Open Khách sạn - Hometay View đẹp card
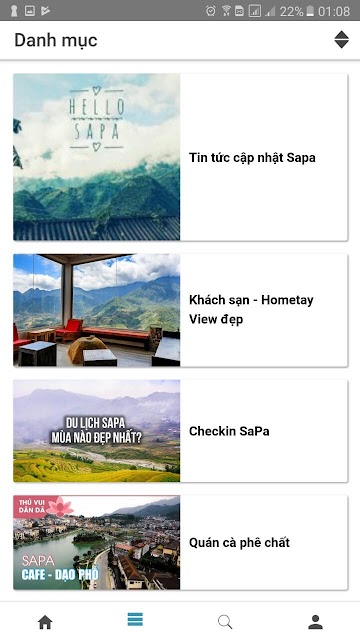The height and width of the screenshot is (640, 360). (180, 310)
